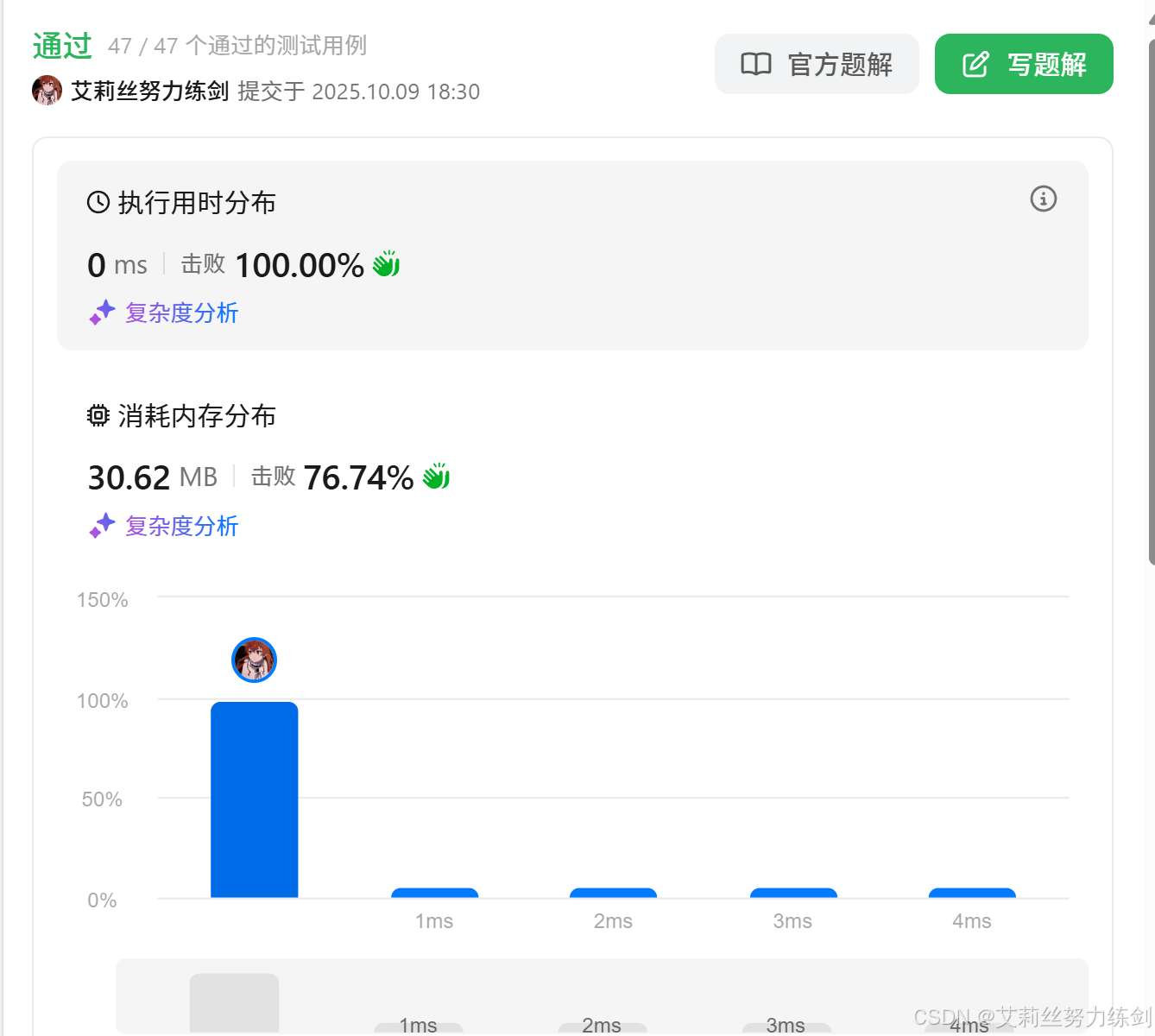Select the 1ms bar in the chart
The width and height of the screenshot is (1155, 1036).
[434, 894]
